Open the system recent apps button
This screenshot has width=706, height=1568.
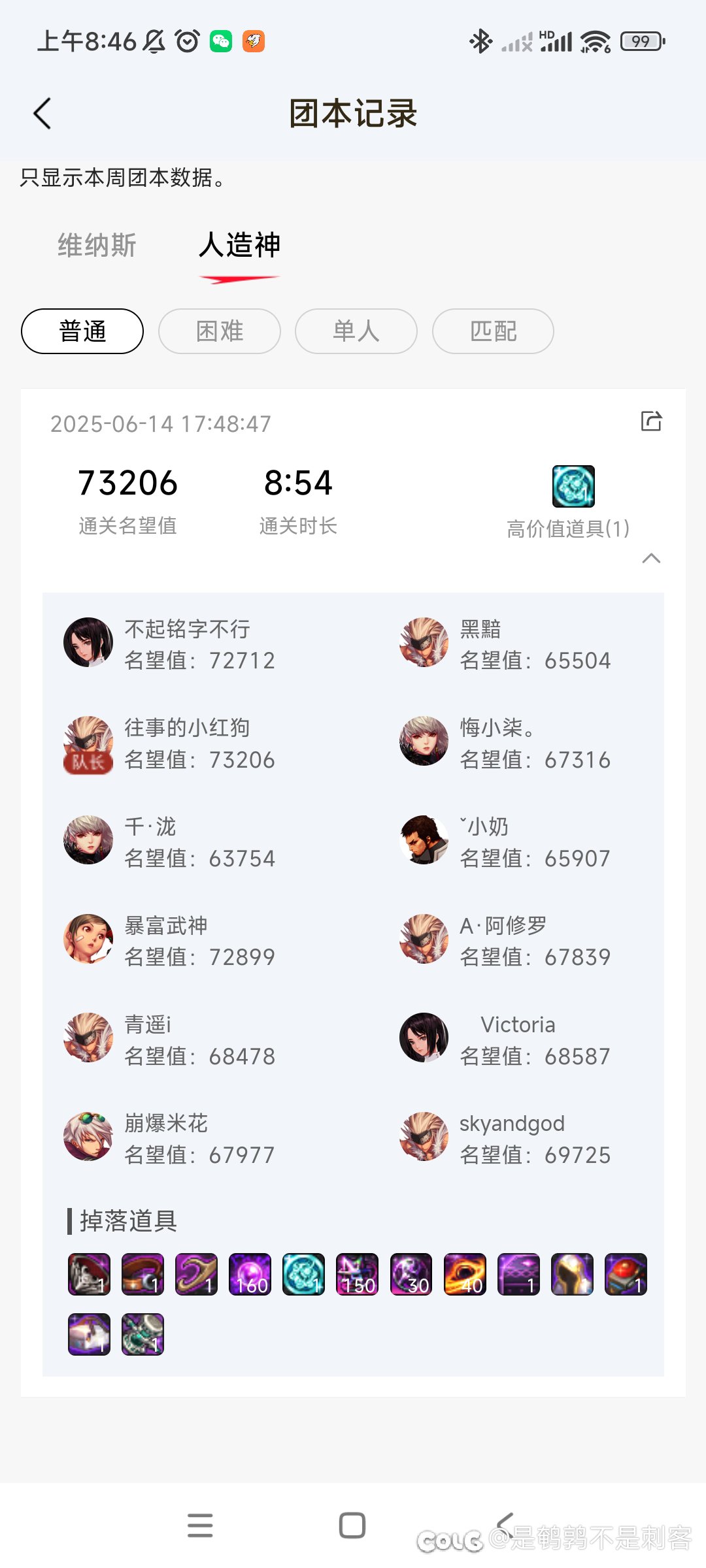[200, 1526]
